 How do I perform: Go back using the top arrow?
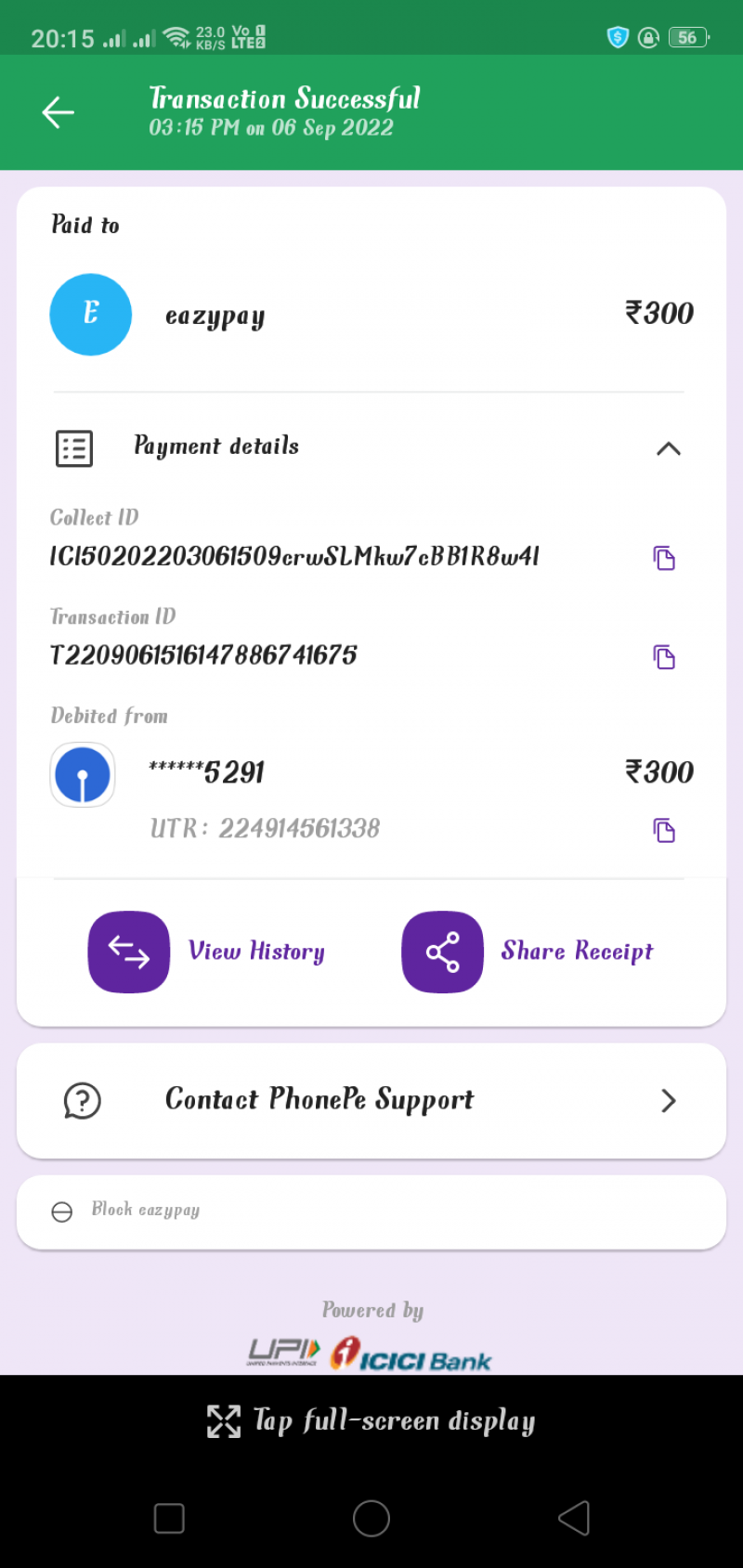[58, 112]
